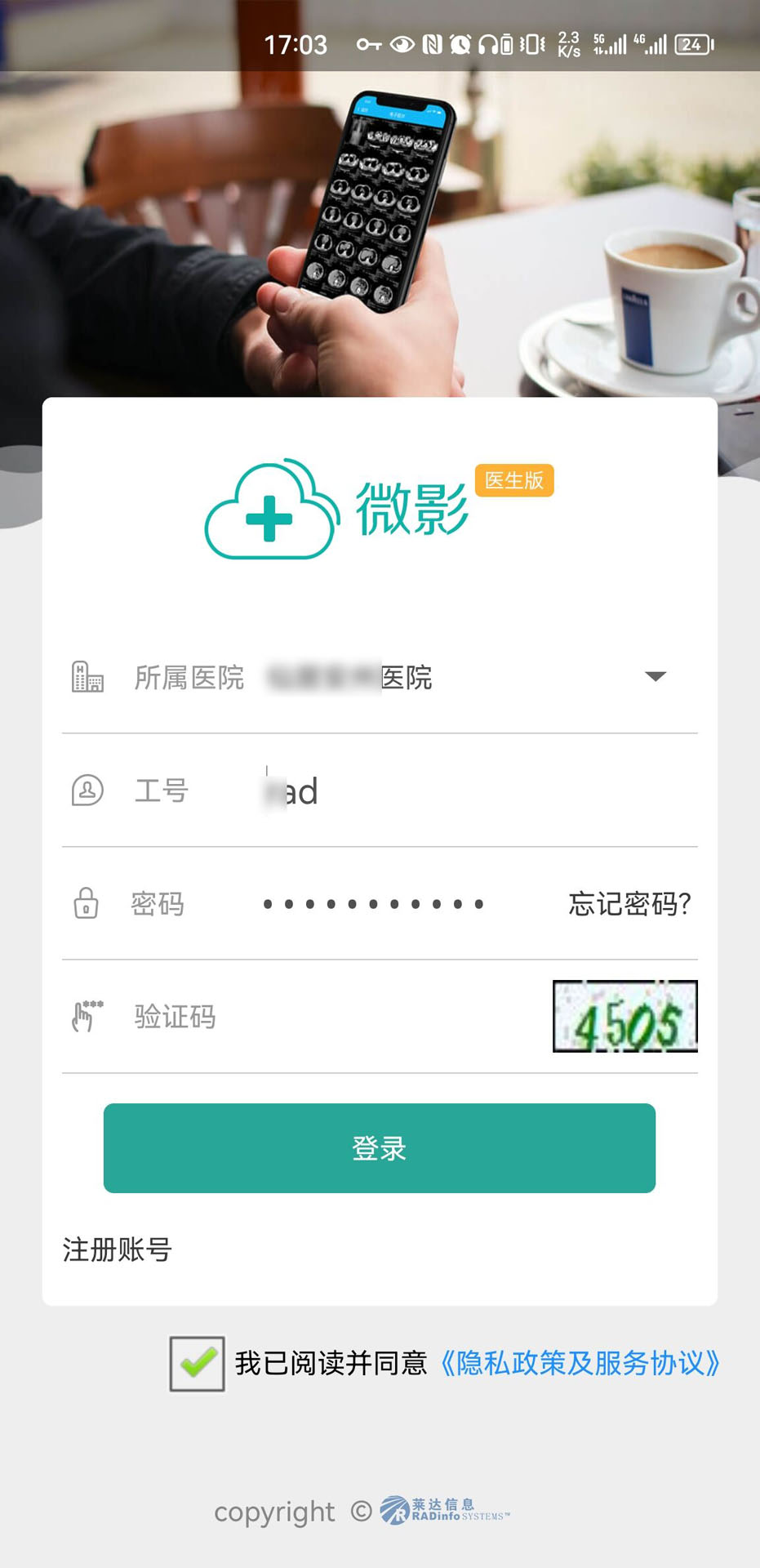The width and height of the screenshot is (760, 1568).
Task: Click the RADinfo Systems logo in the footer
Action: click(445, 1511)
